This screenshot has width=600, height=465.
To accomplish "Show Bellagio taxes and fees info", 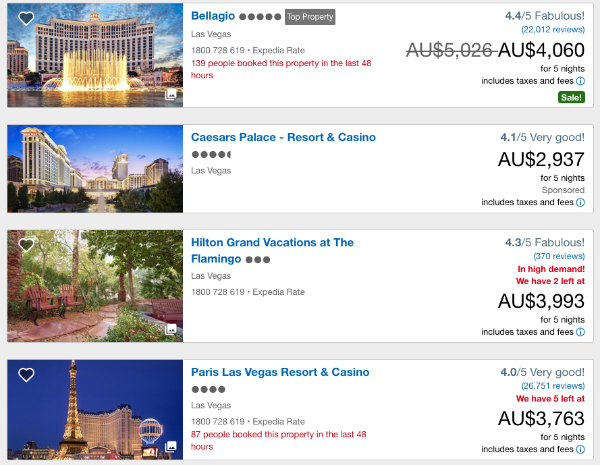I will click(x=580, y=81).
